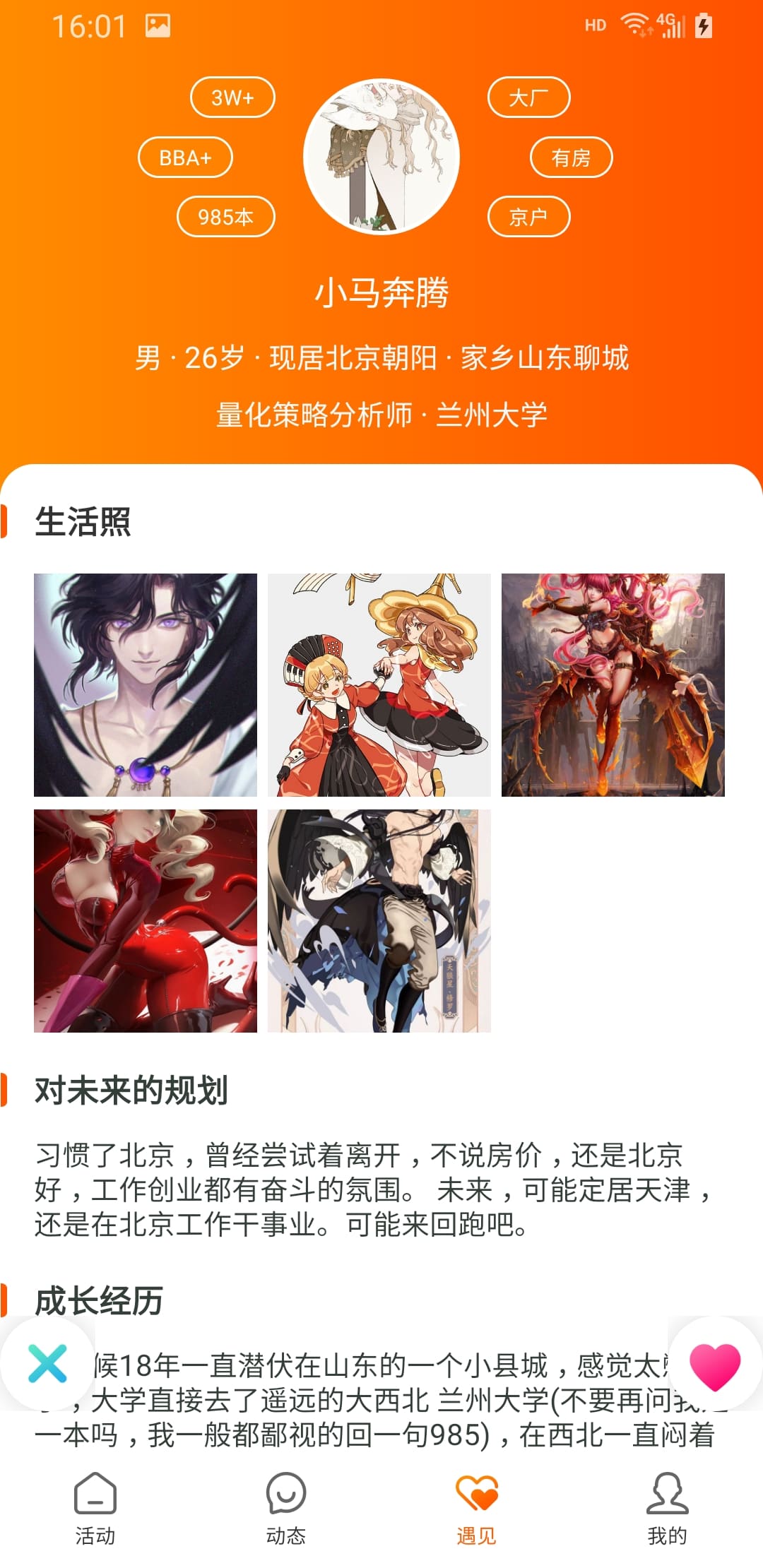Open the photo of two girls in red dresses
The image size is (763, 1568).
379,684
